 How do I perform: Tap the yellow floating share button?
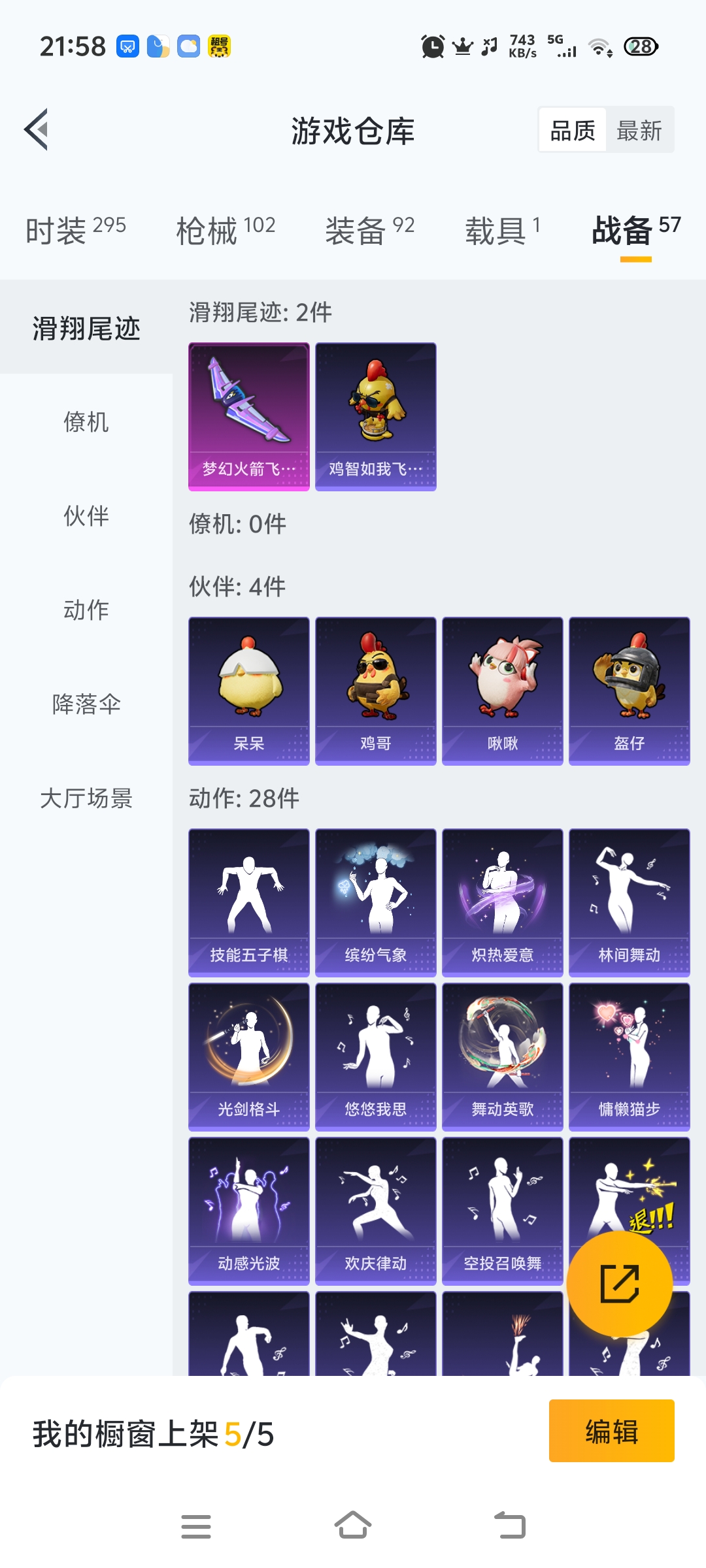(619, 1284)
